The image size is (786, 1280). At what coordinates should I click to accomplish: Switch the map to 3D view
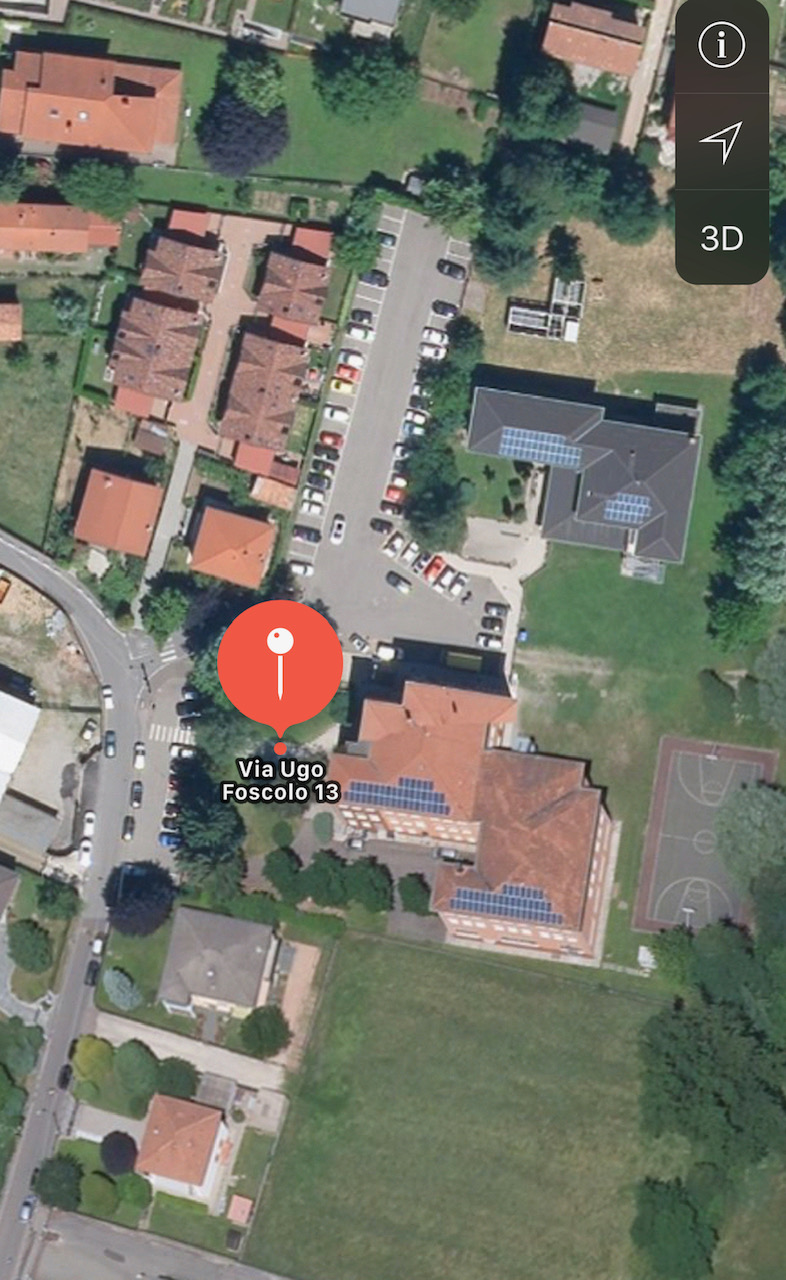722,238
